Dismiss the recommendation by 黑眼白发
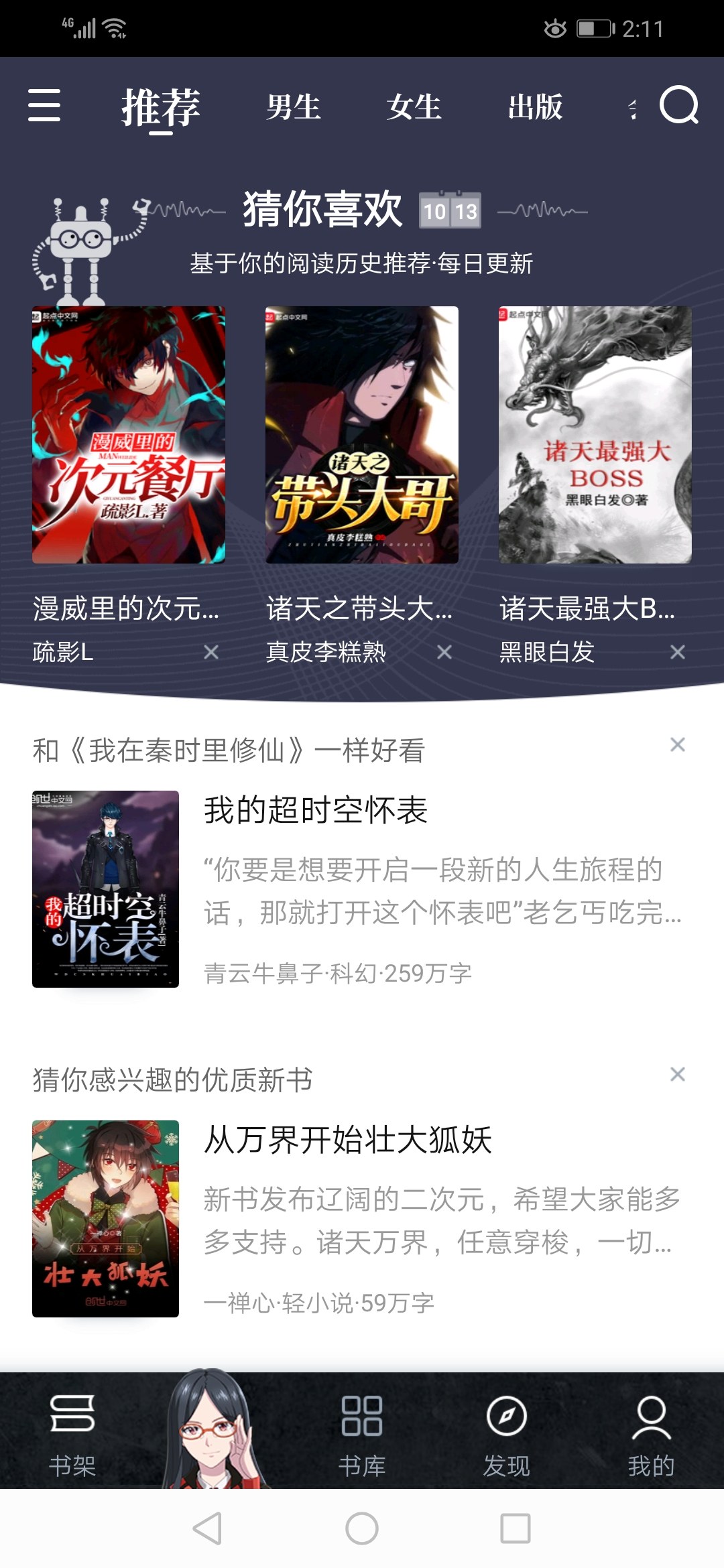Screen dimensions: 724x1568 (x=678, y=652)
